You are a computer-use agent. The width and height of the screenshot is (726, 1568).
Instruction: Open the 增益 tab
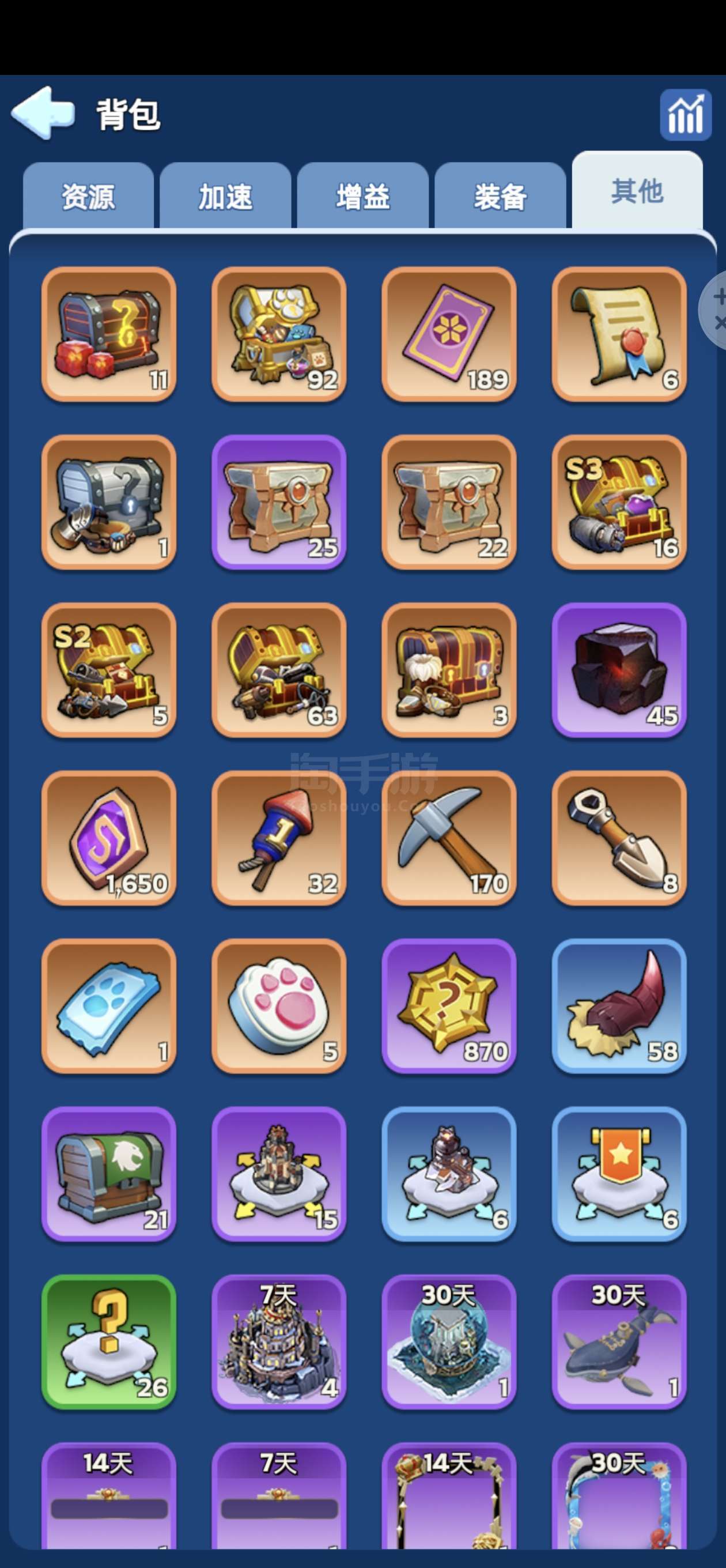362,197
